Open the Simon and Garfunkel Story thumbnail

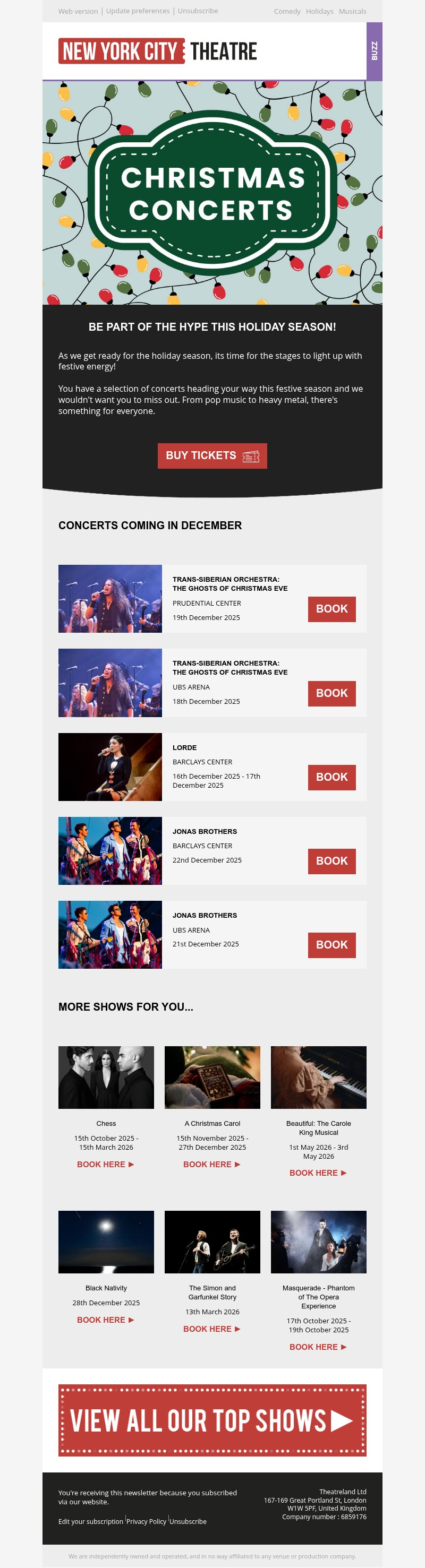(x=212, y=1242)
